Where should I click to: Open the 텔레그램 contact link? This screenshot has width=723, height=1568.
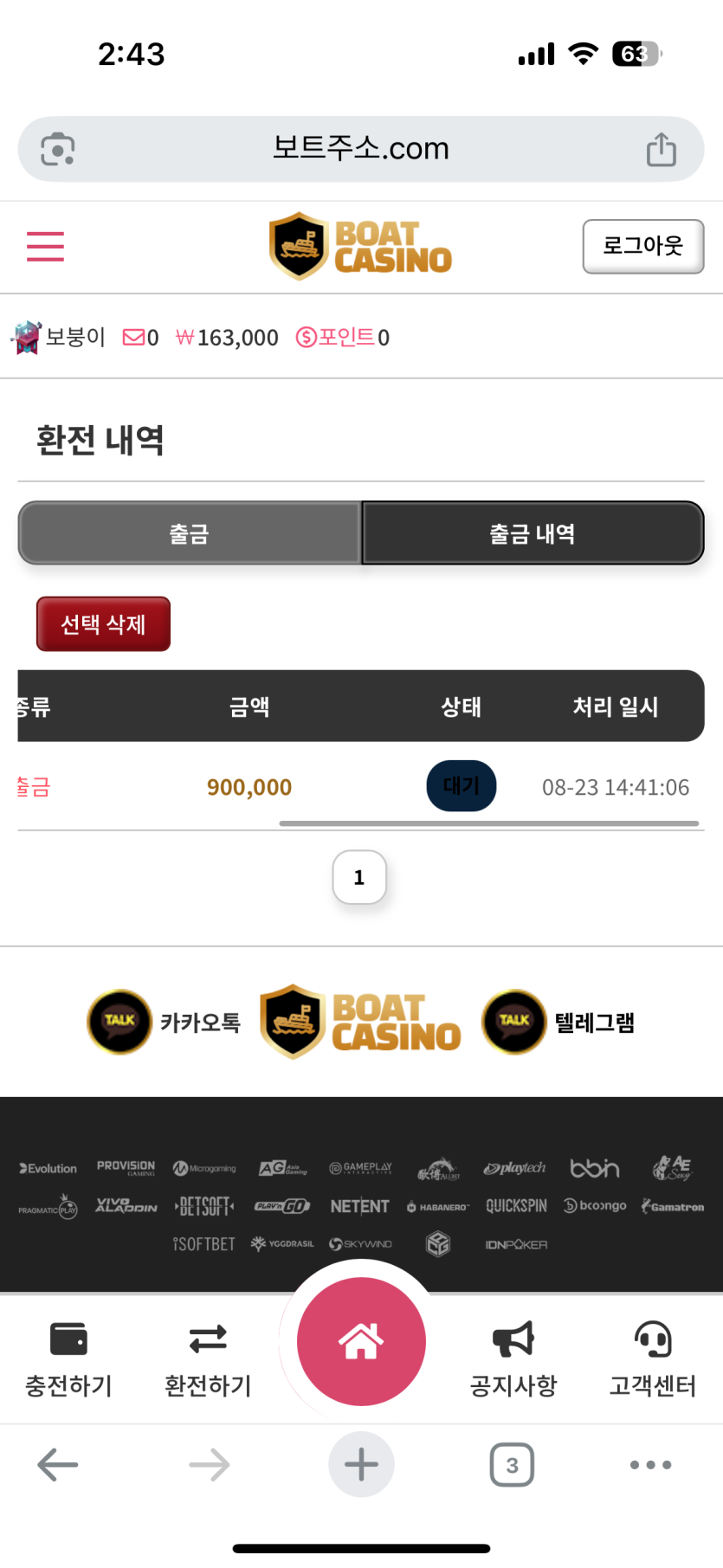tap(559, 1023)
